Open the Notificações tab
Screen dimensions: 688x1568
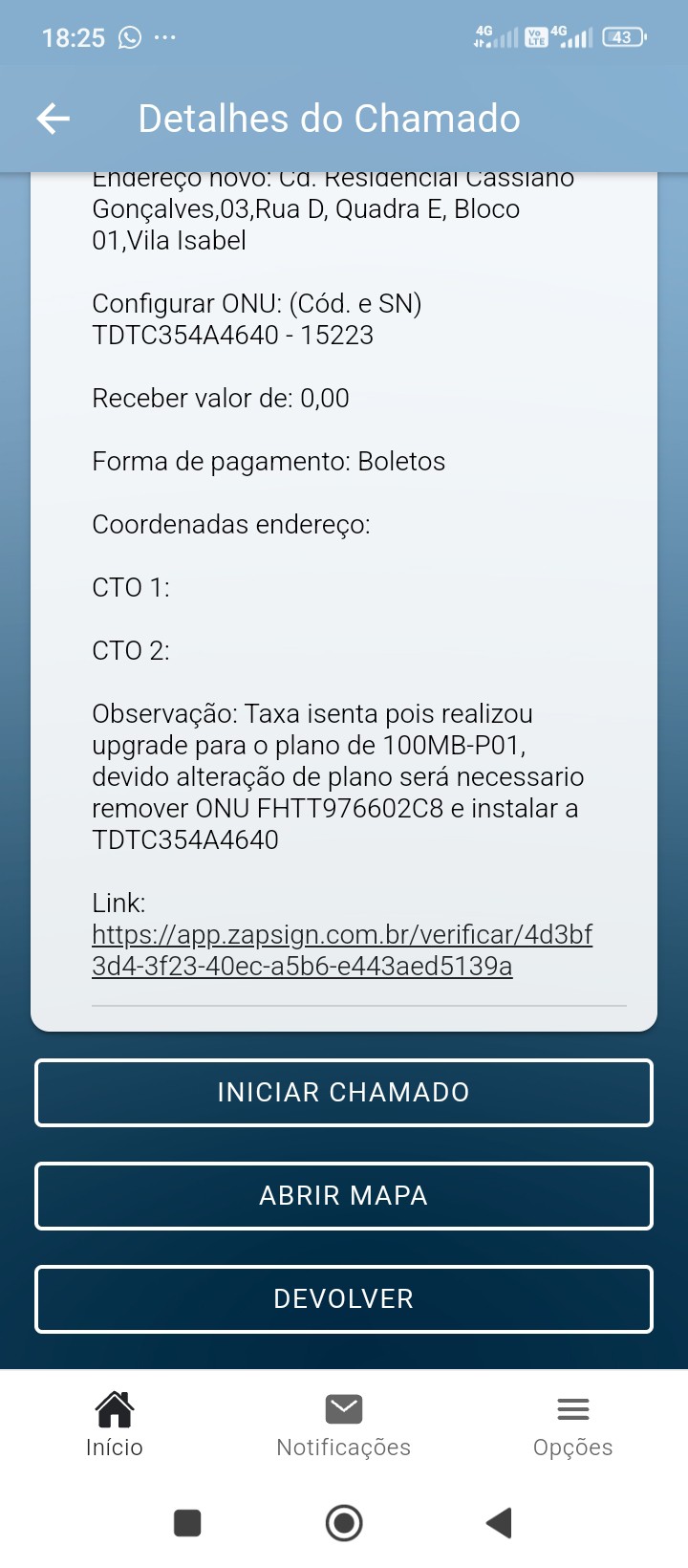tap(344, 1425)
